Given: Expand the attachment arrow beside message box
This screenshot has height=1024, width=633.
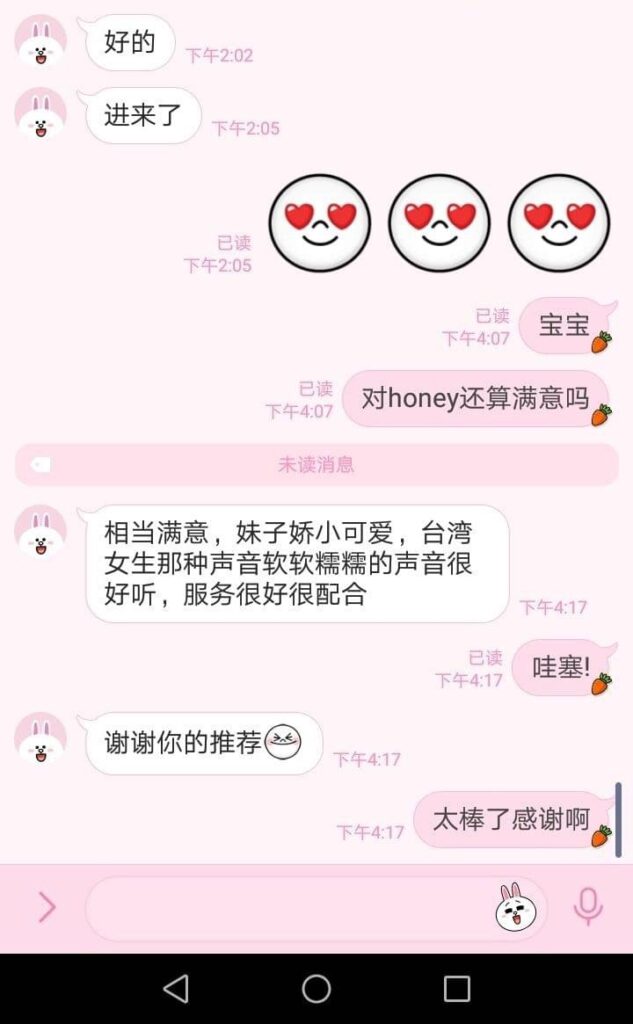Looking at the screenshot, I should point(46,908).
